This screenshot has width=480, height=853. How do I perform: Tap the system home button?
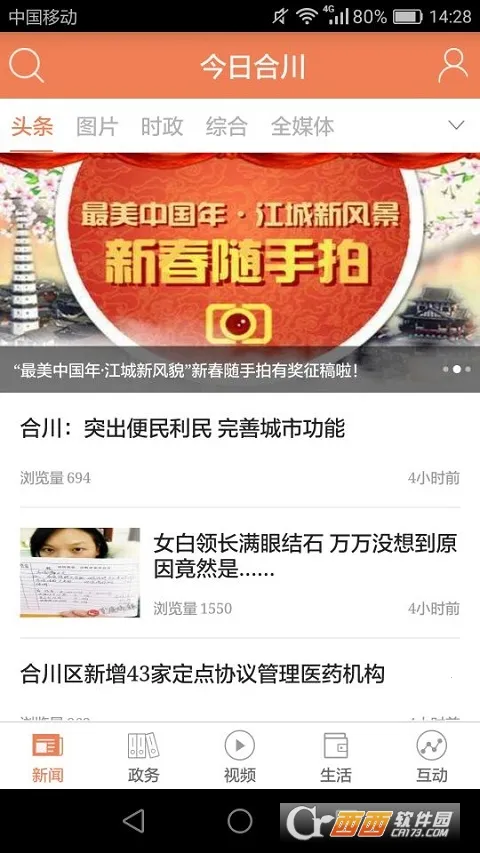240,821
